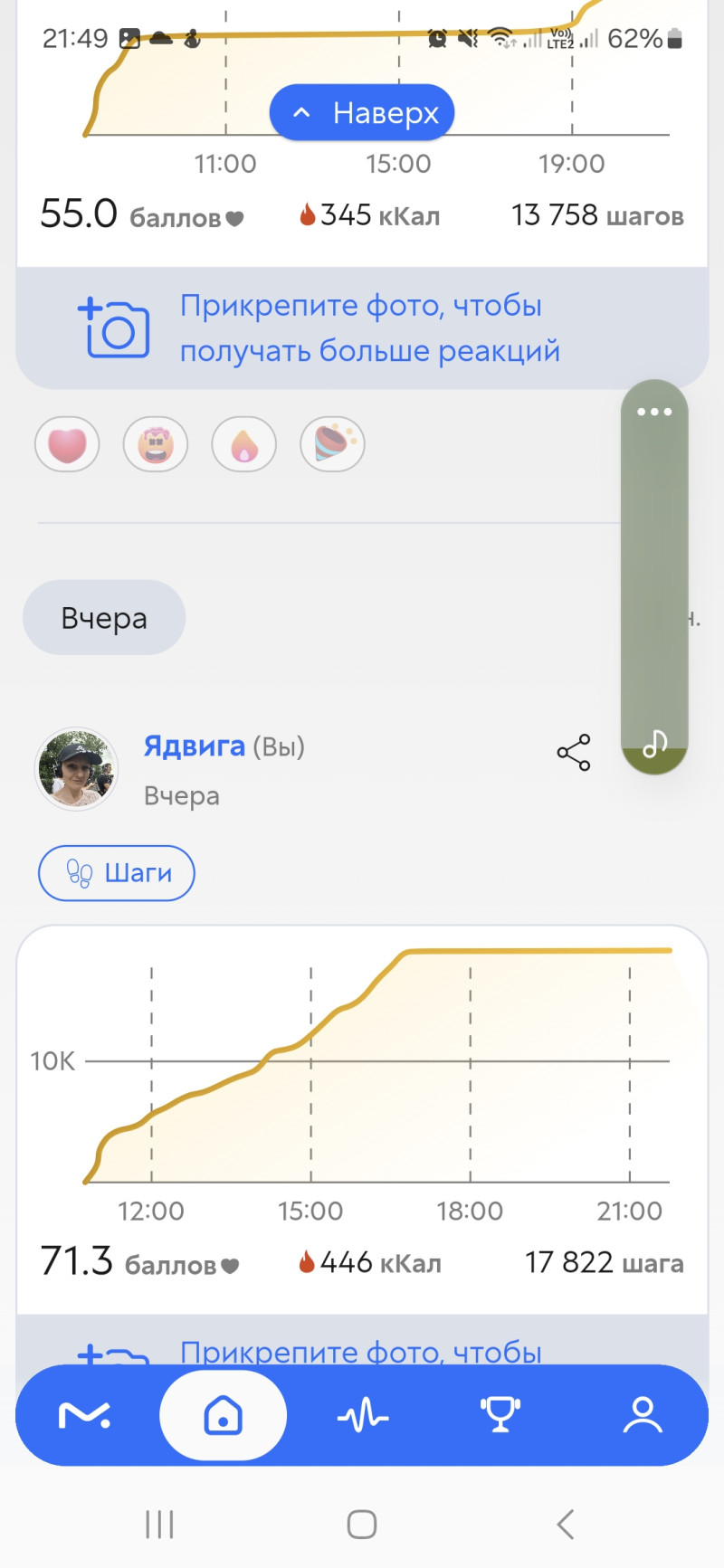
Task: React with the laughing face emoji
Action: tap(156, 445)
